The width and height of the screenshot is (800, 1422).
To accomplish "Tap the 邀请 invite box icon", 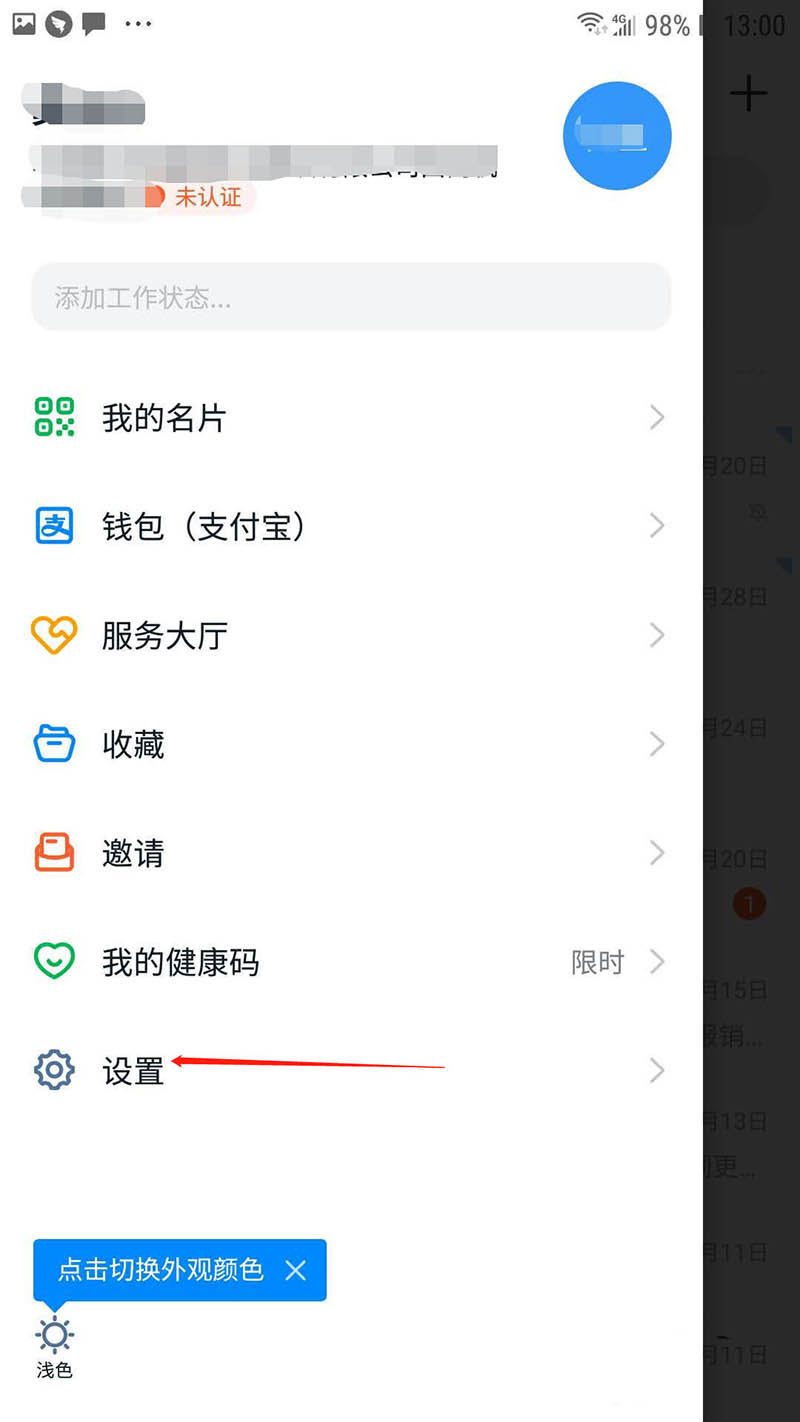I will pyautogui.click(x=55, y=853).
